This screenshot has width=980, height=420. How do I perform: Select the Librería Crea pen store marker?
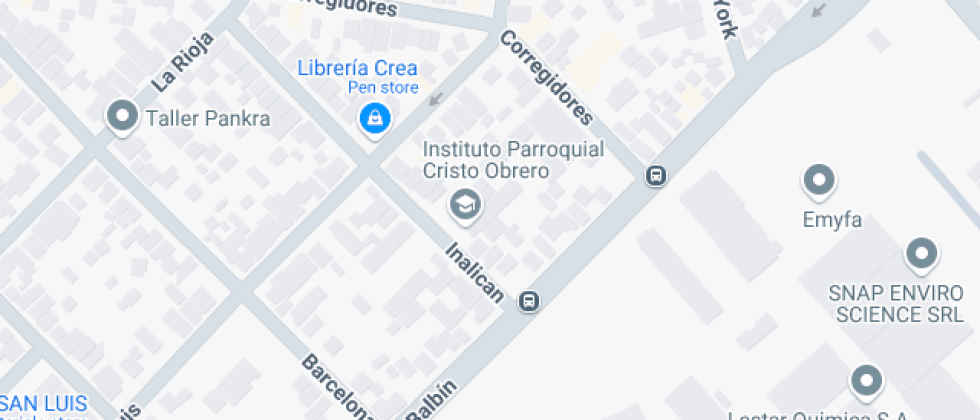pos(374,119)
